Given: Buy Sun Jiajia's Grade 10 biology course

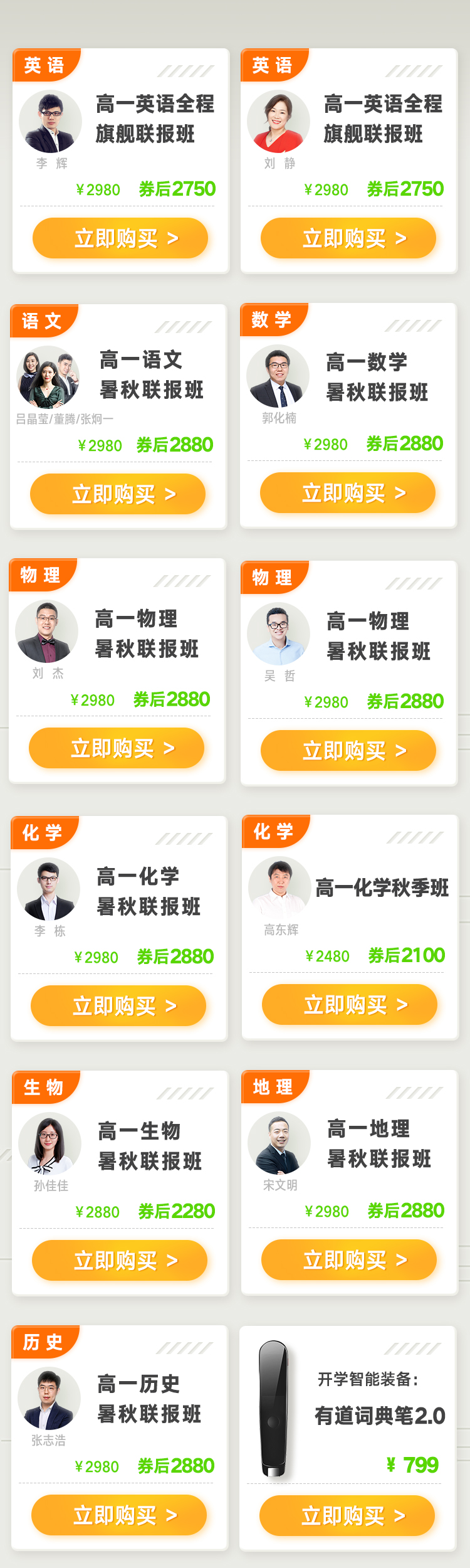Looking at the screenshot, I should (120, 1261).
